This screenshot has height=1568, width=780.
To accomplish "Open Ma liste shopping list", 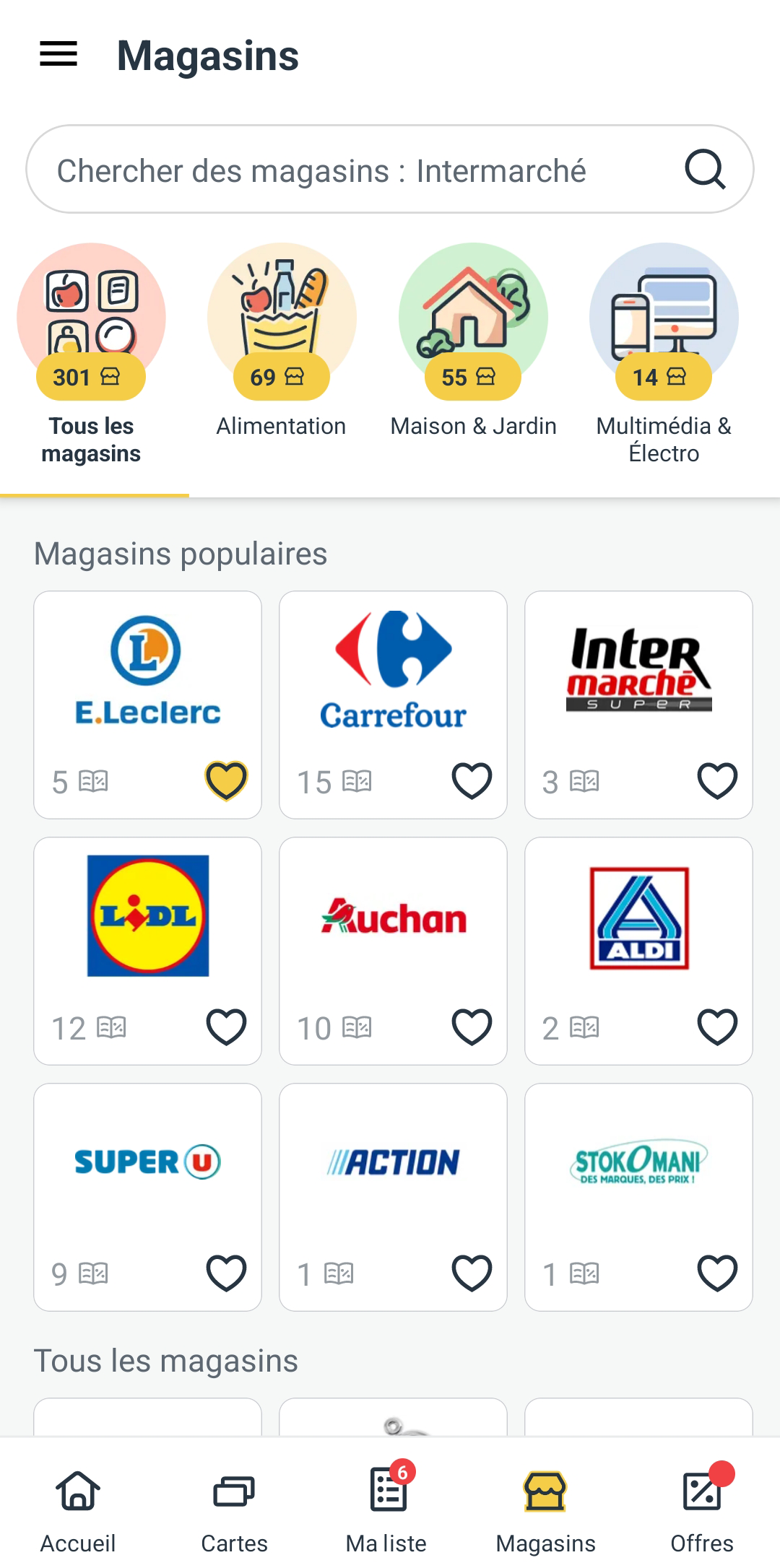I will tap(386, 1509).
